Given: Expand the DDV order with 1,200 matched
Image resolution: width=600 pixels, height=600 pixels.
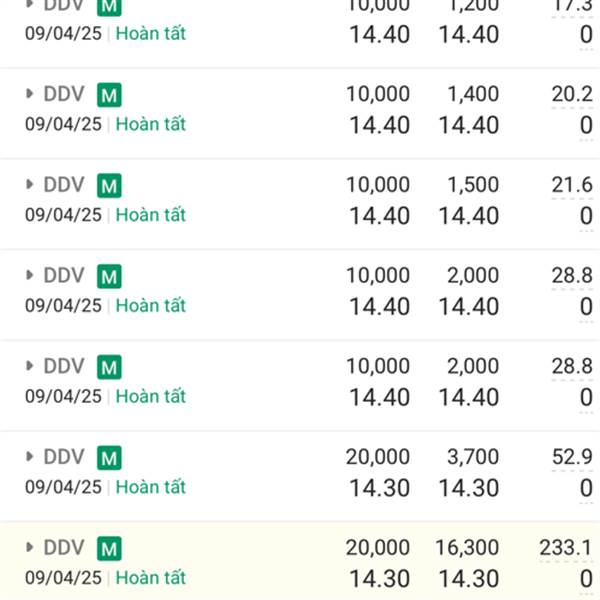Looking at the screenshot, I should (x=29, y=4).
